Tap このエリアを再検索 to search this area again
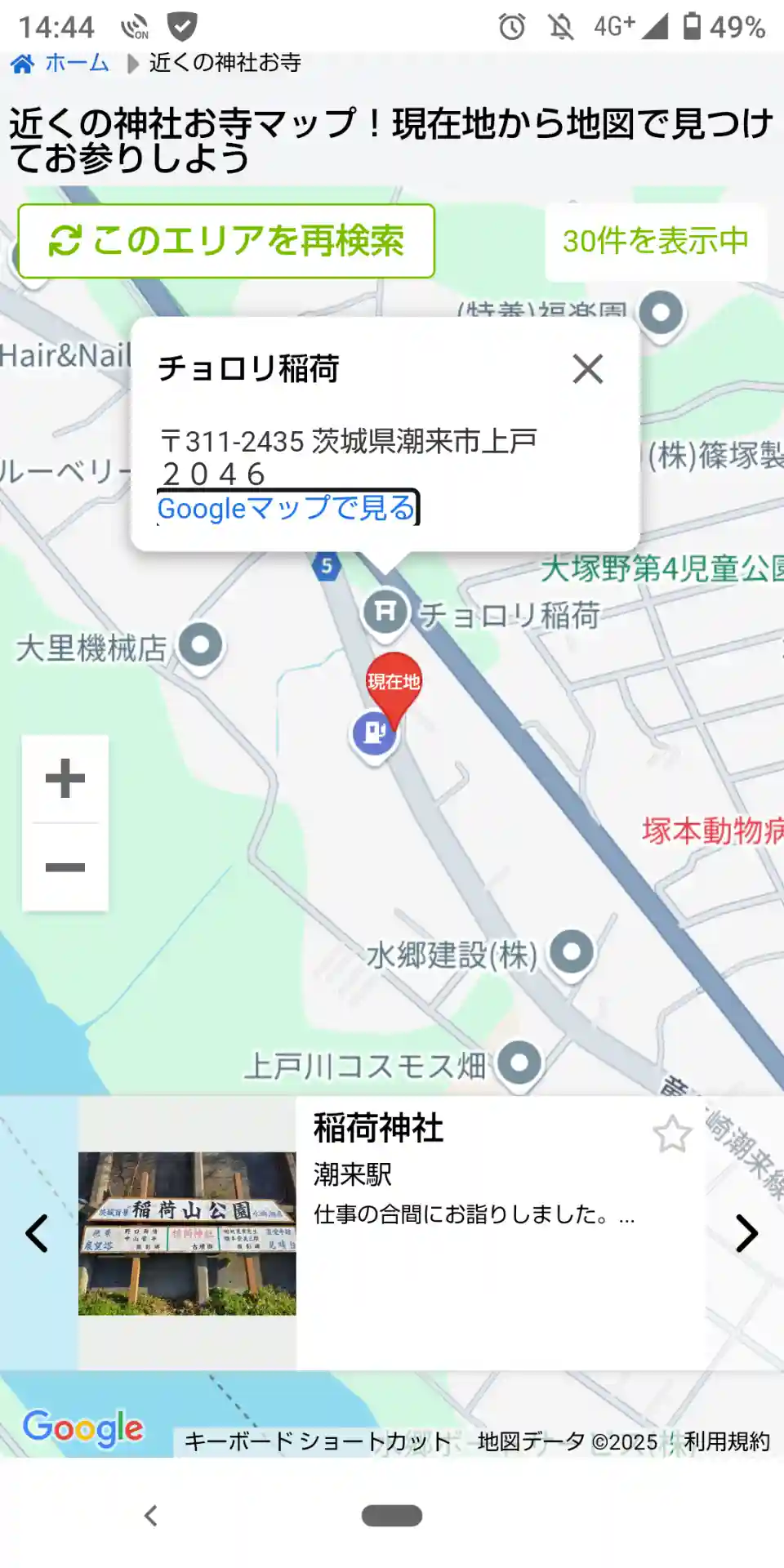Screen dimensions: 784x1568 (226, 241)
